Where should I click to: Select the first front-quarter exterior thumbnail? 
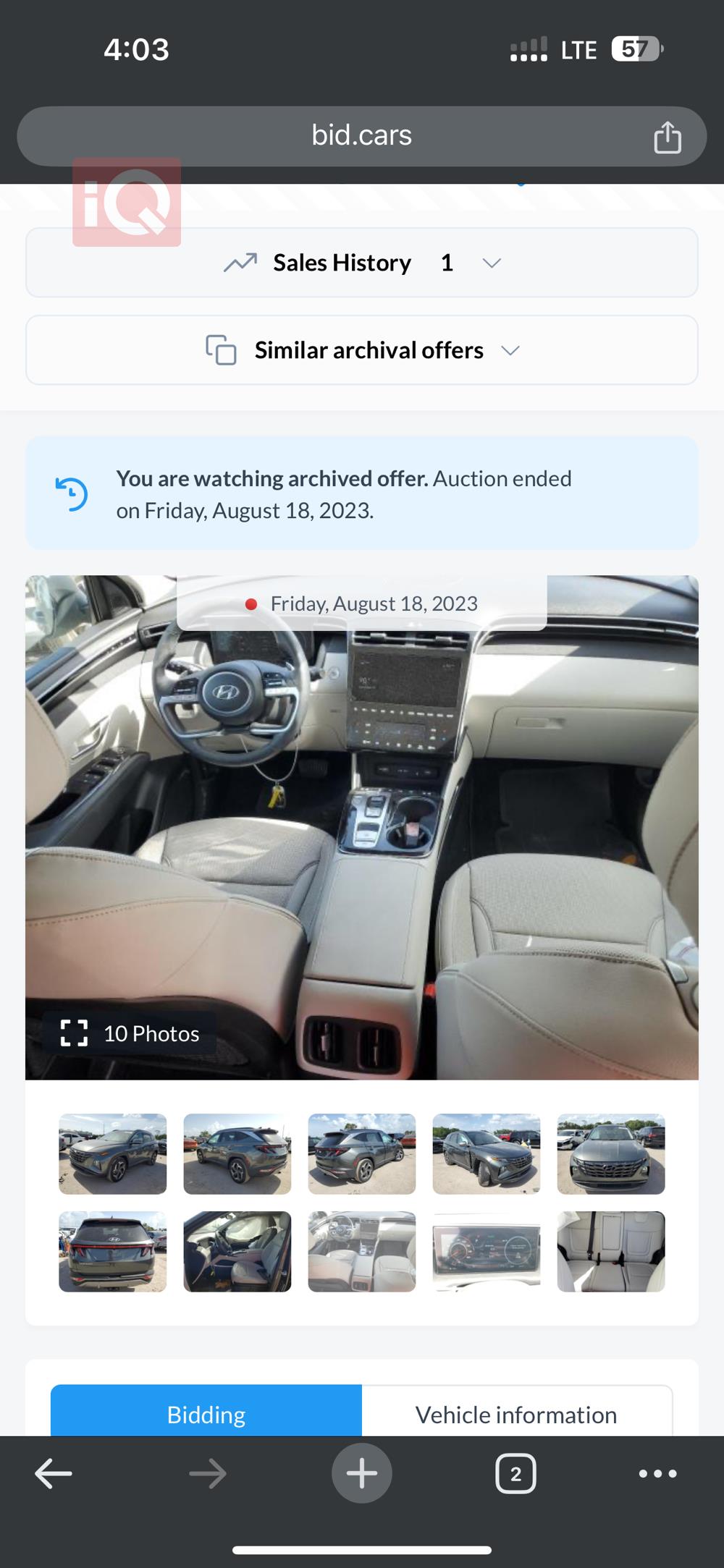point(113,1153)
